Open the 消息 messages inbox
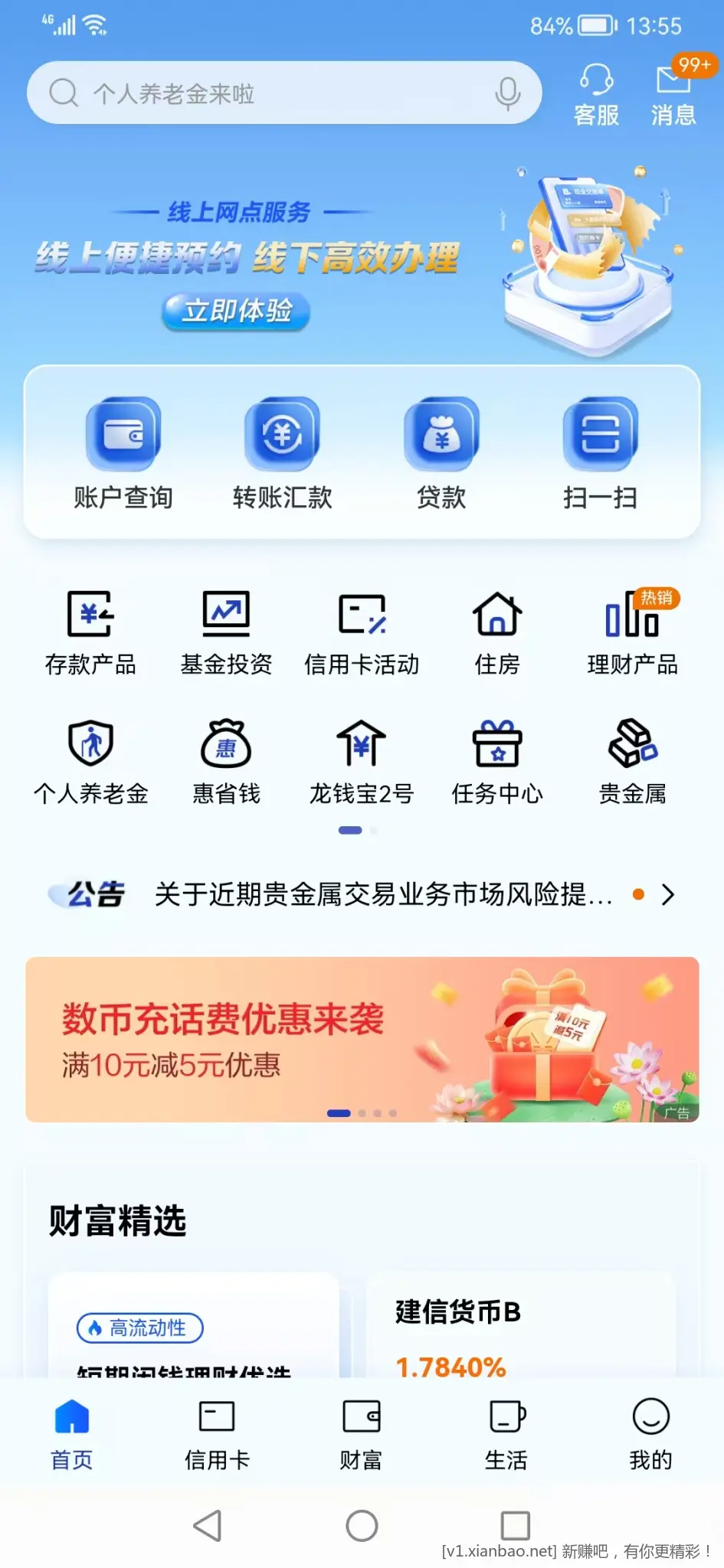Image resolution: width=724 pixels, height=1568 pixels. coord(673,95)
